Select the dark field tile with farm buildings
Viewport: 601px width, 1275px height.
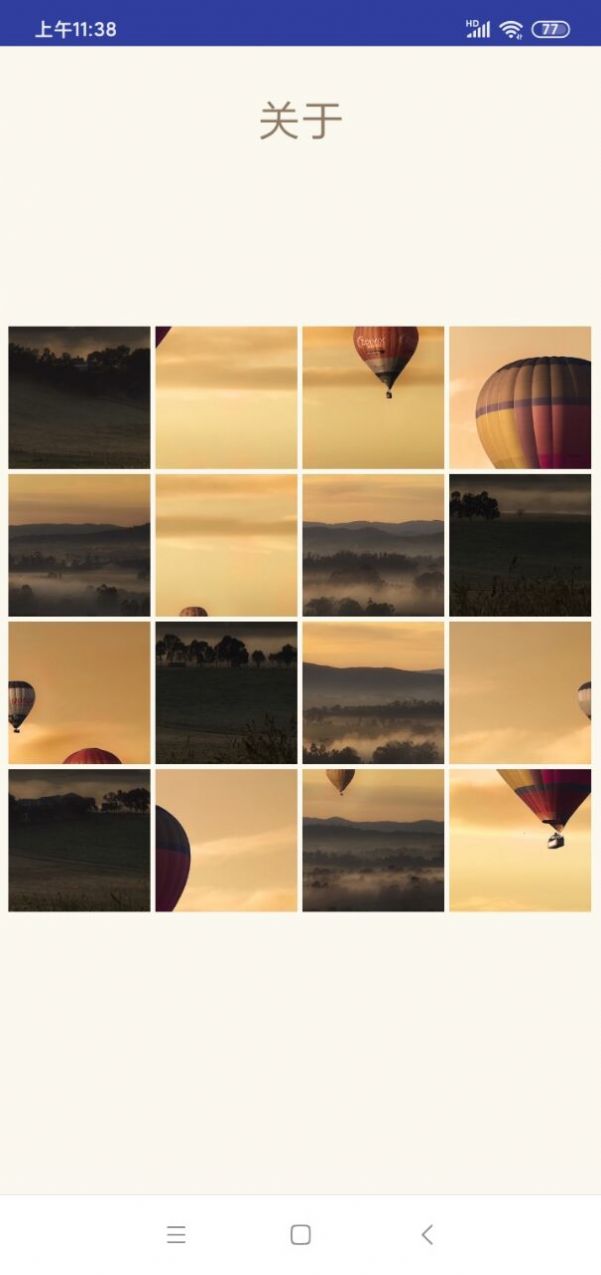pos(79,840)
